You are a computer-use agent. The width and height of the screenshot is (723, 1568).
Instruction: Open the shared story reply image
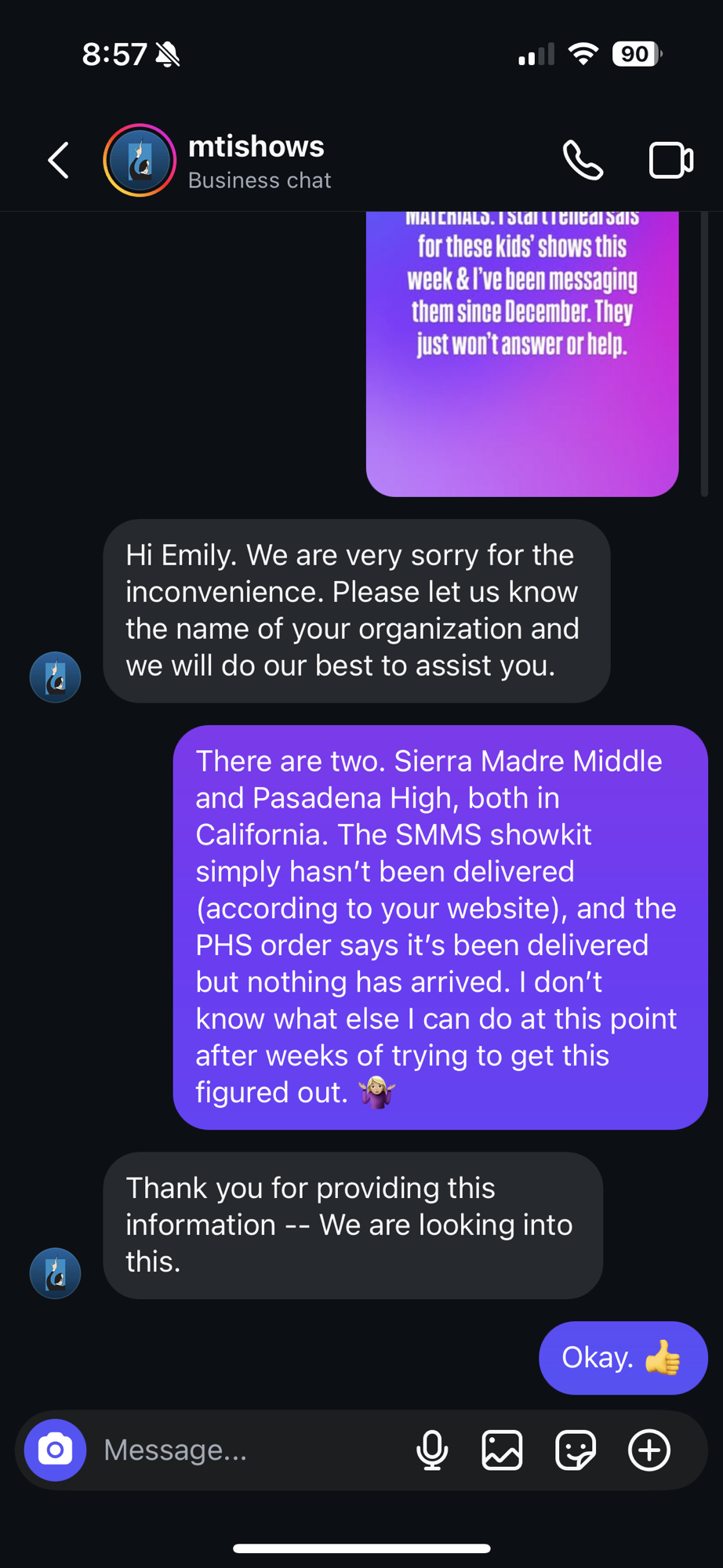[521, 353]
